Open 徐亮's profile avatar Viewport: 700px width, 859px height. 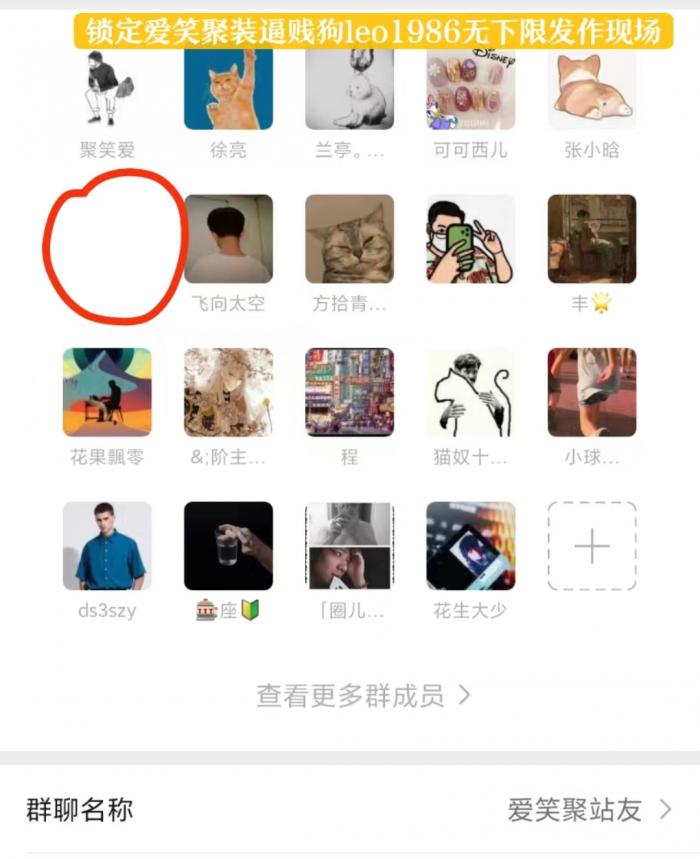pyautogui.click(x=228, y=90)
